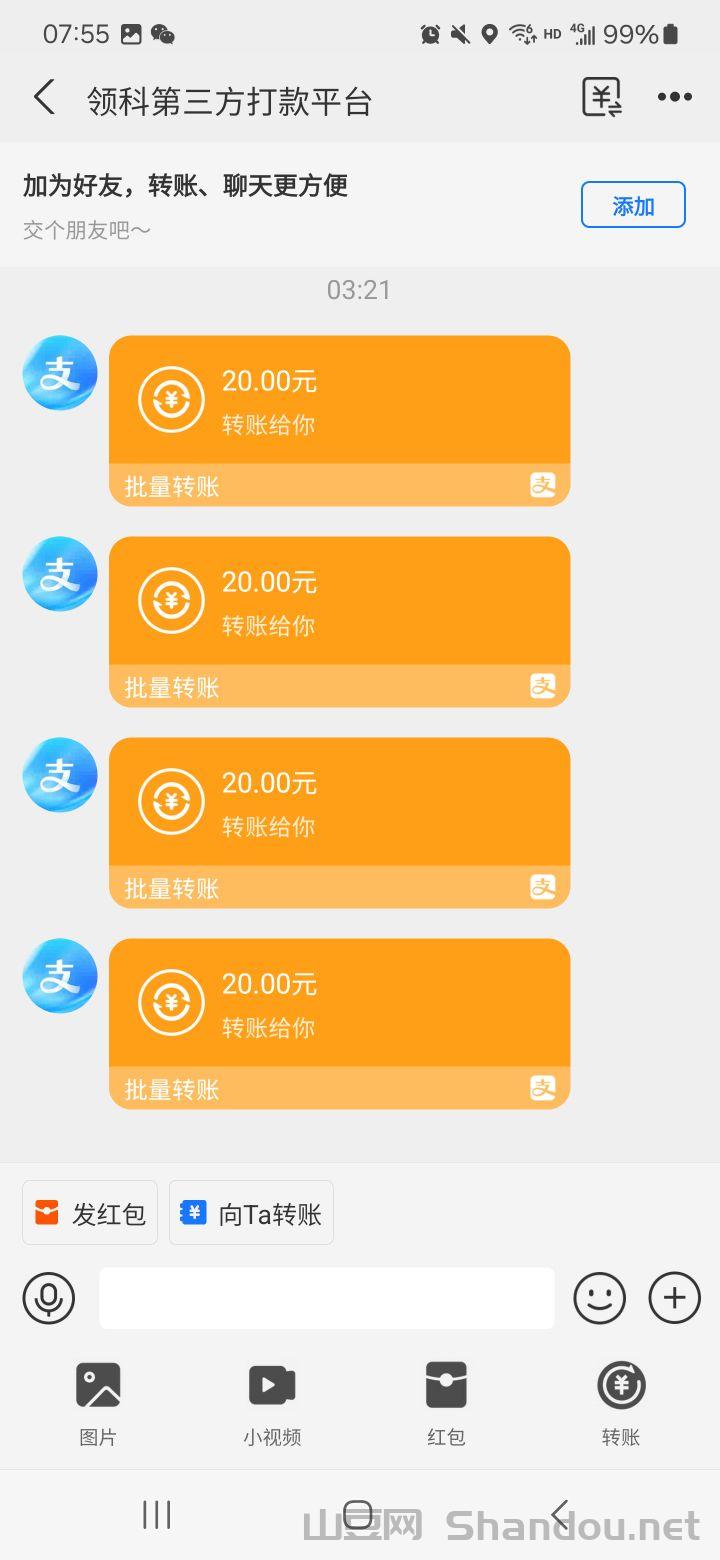Image resolution: width=720 pixels, height=1560 pixels.
Task: Select 图片 to send a picture
Action: (x=98, y=1402)
